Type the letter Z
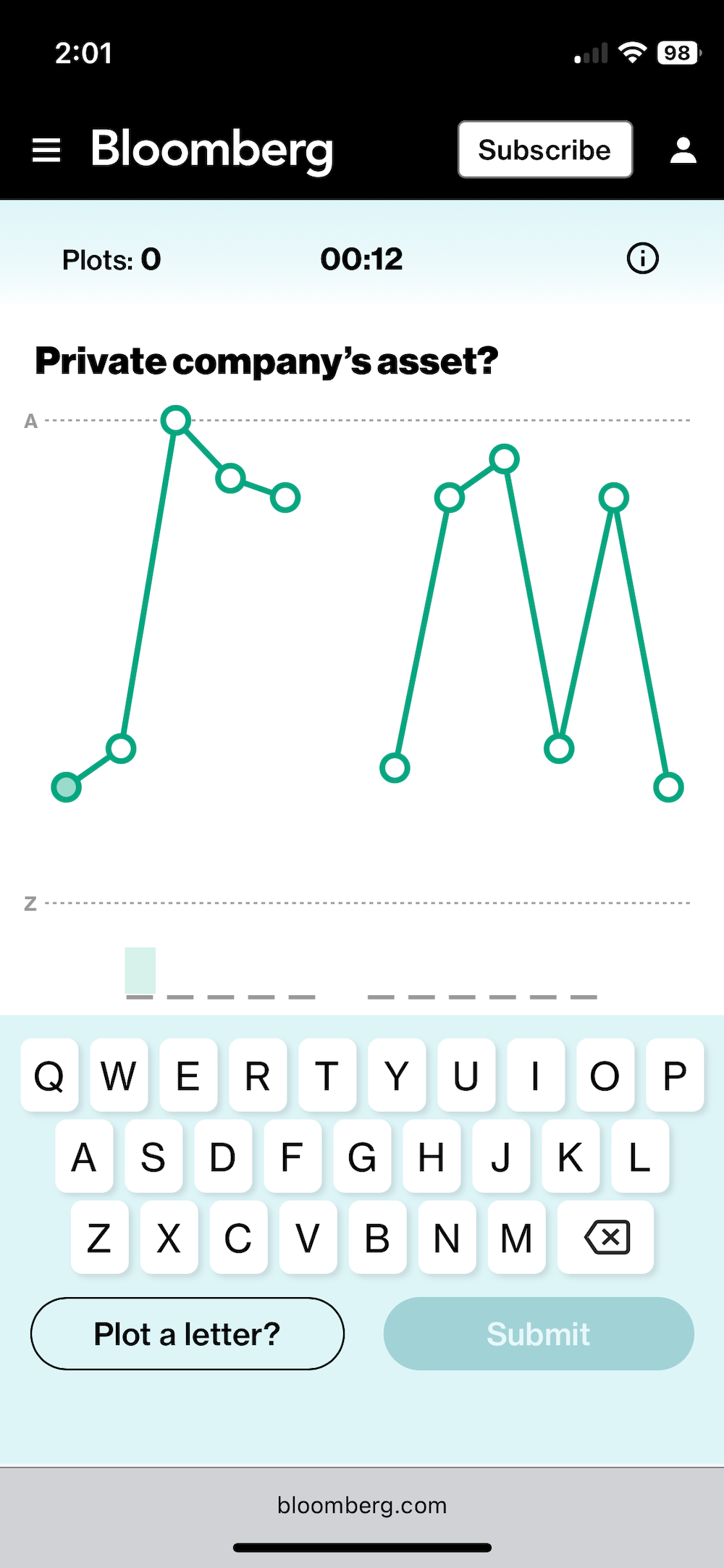This screenshot has height=1568, width=724. click(99, 1237)
